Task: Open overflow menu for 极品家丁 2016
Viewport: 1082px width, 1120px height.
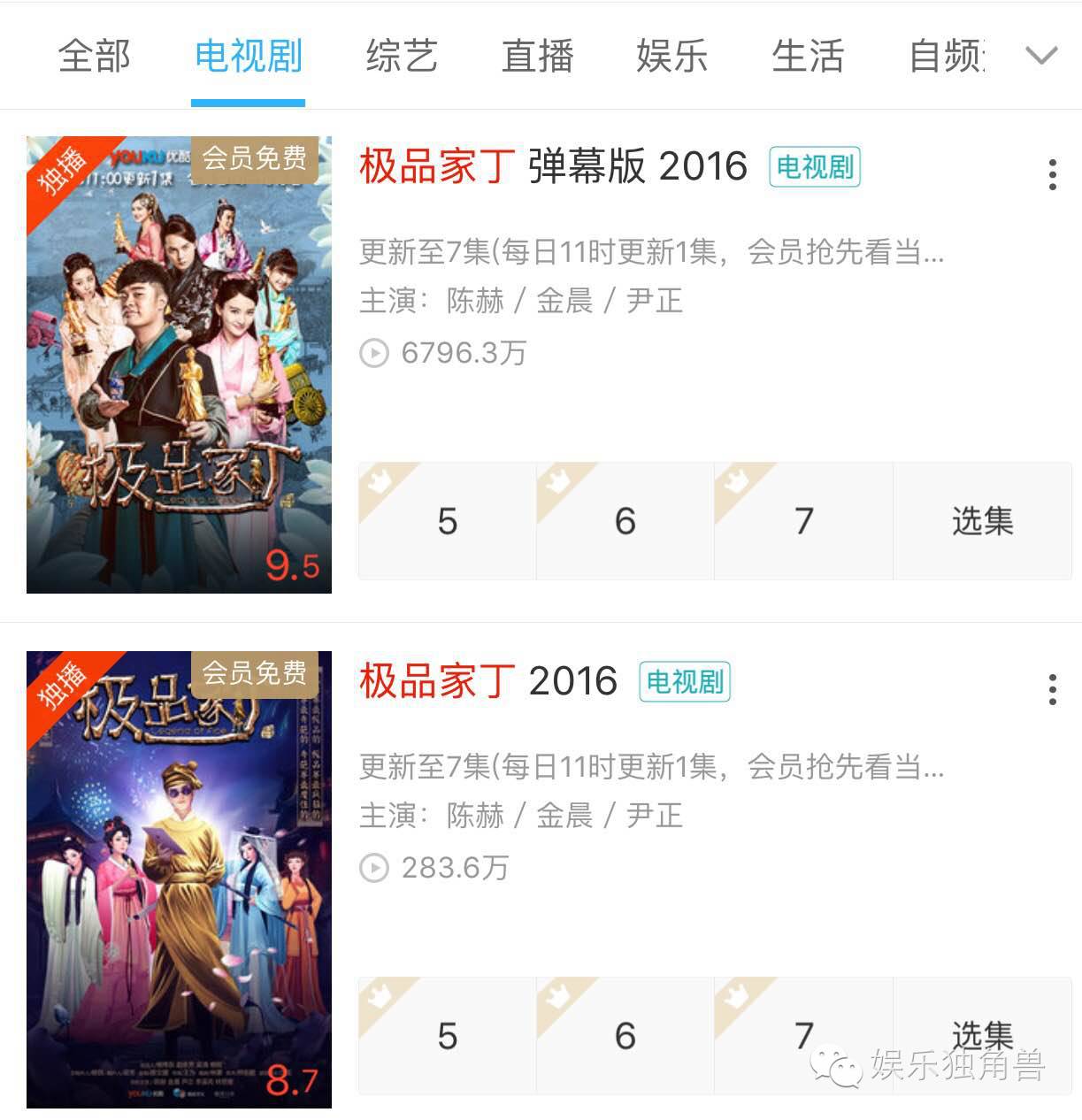Action: point(1052,689)
